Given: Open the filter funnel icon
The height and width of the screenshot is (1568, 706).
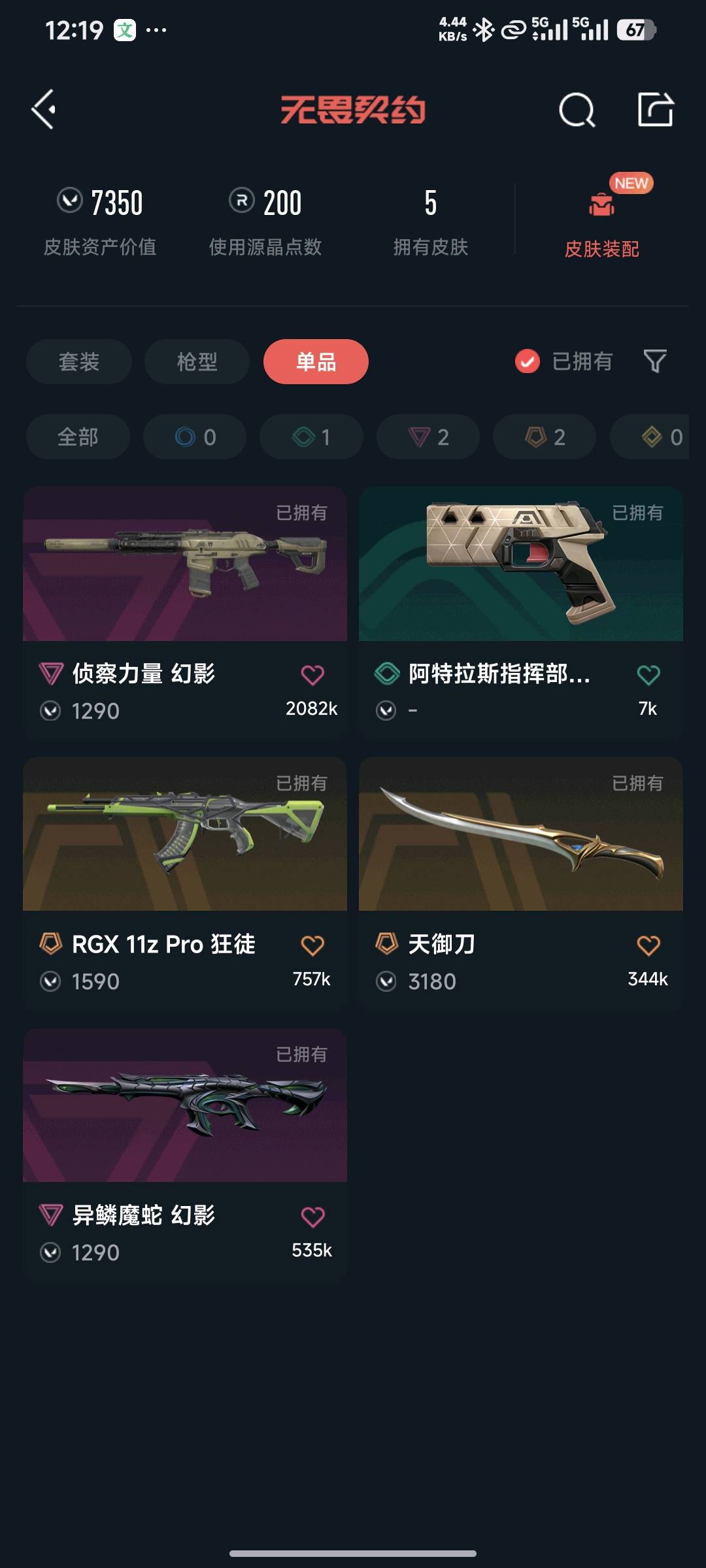Looking at the screenshot, I should point(654,361).
